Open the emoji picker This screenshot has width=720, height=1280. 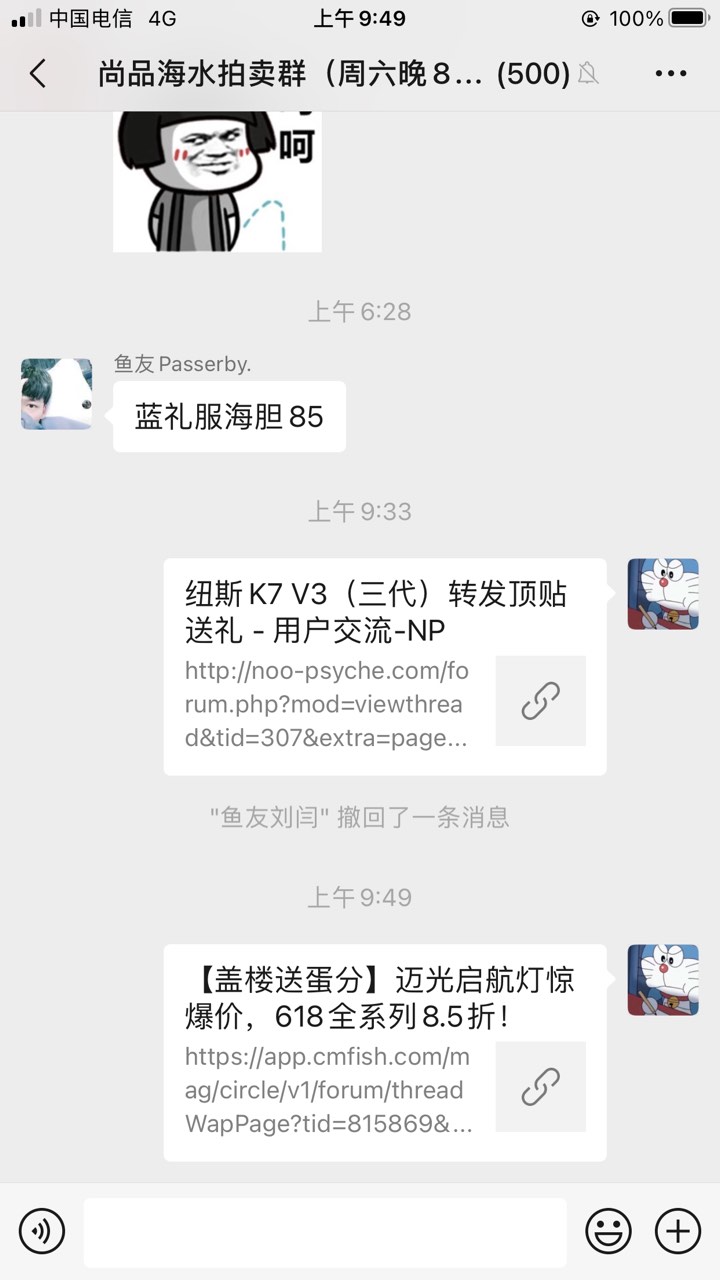coord(608,1230)
